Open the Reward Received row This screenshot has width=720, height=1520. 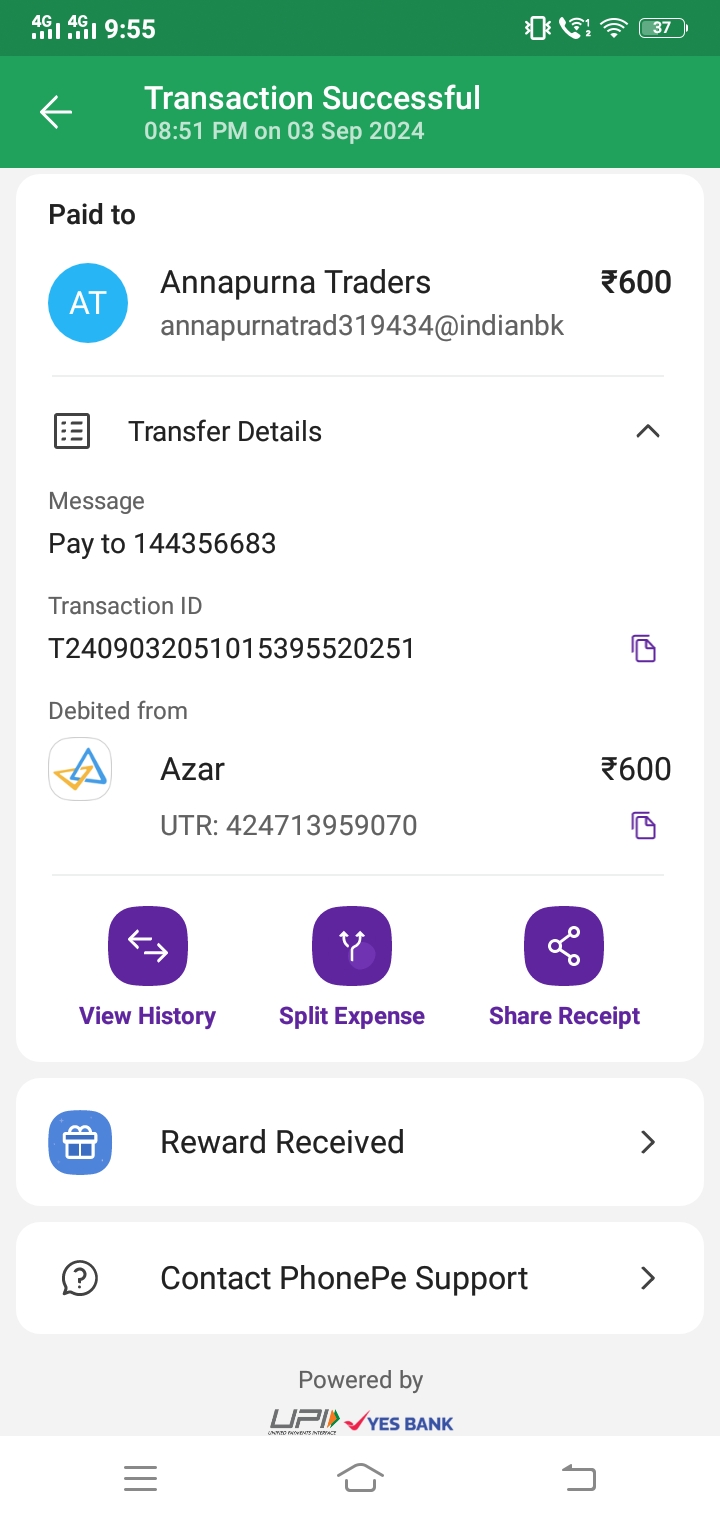pos(360,1142)
